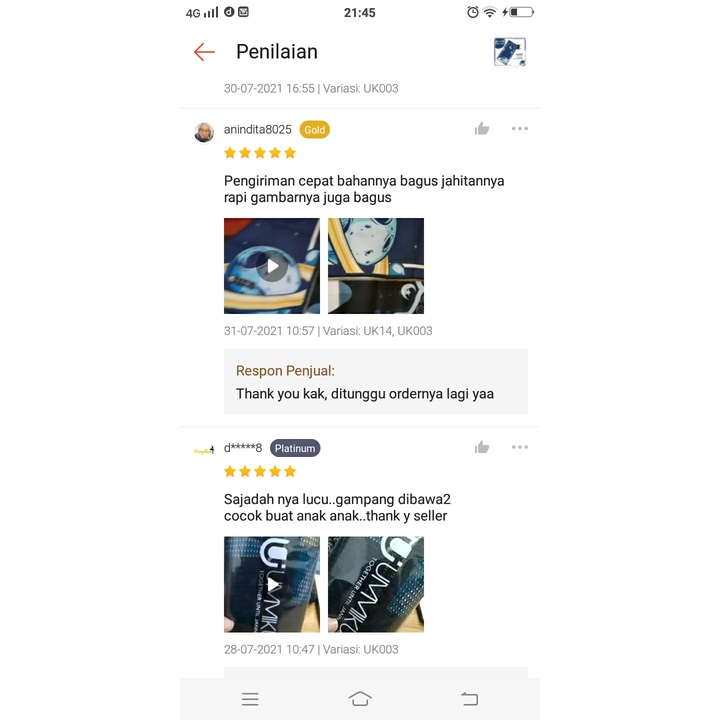Open anindita8025's profile avatar

[x=204, y=133]
